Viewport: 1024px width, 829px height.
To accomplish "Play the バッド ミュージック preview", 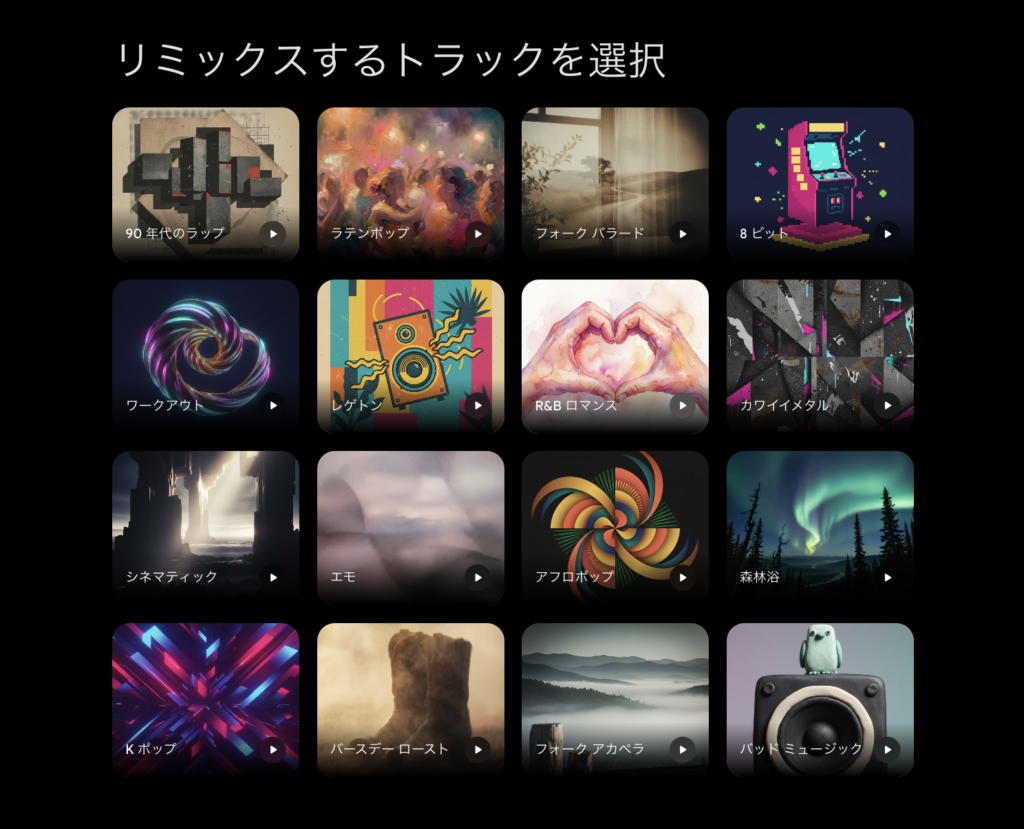I will click(887, 749).
